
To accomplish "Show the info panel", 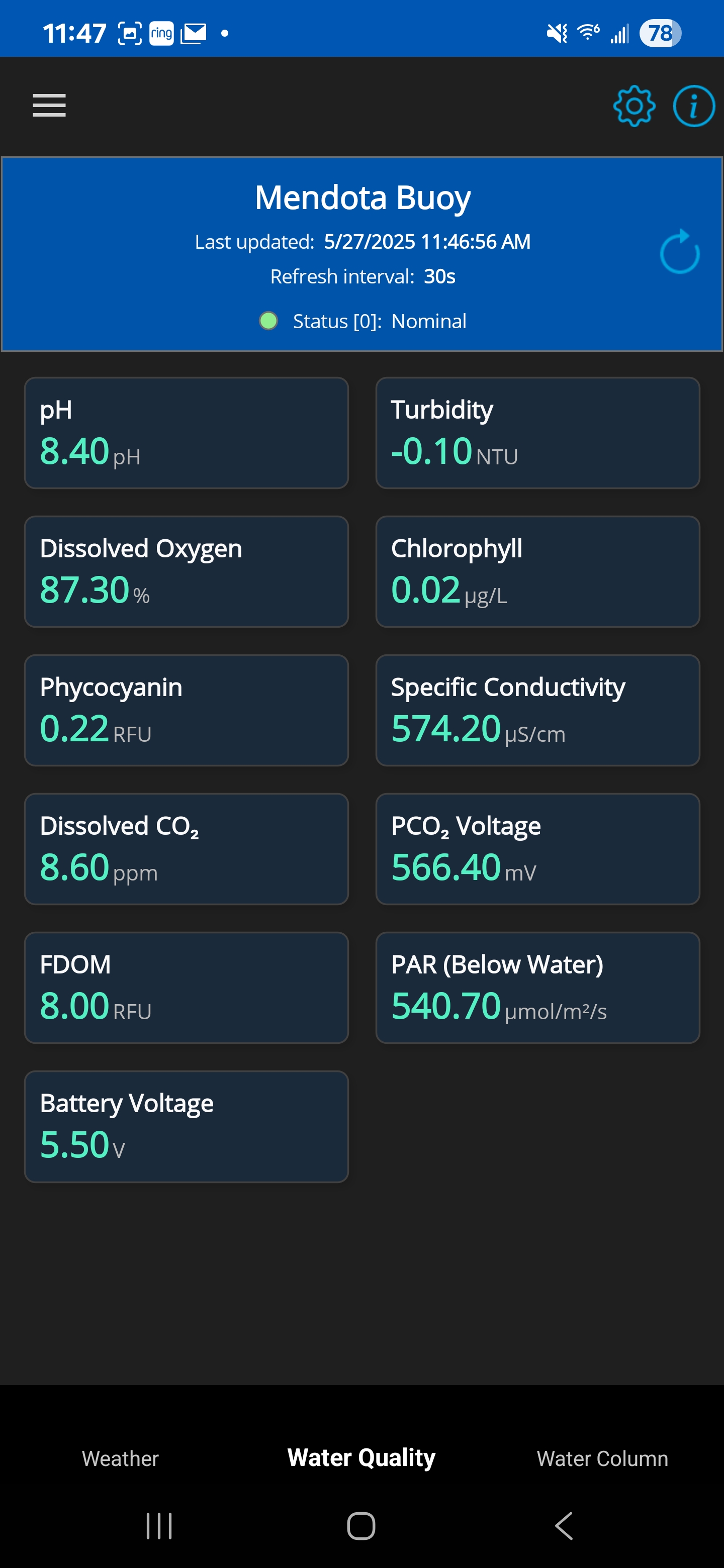I will [693, 106].
